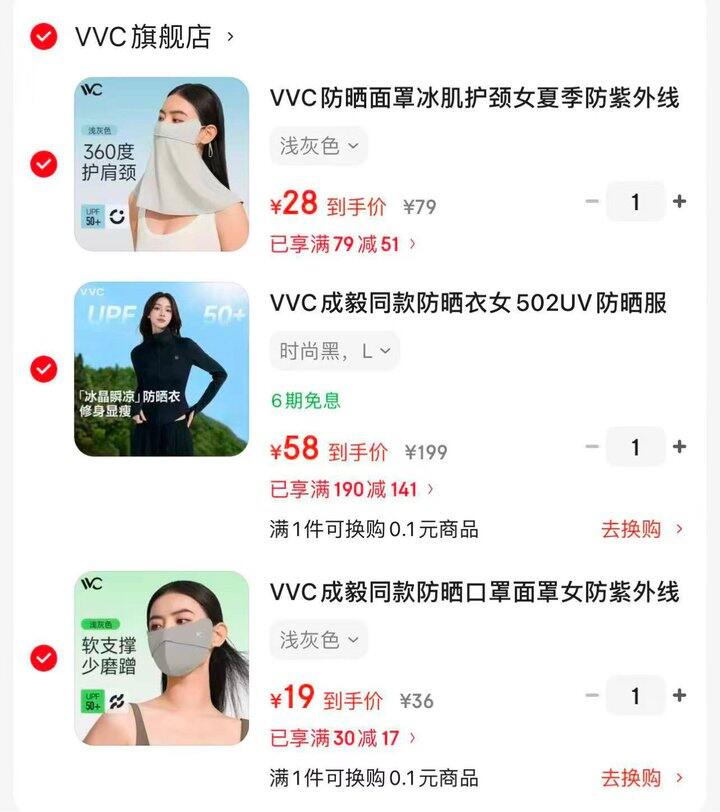View 已享满190减141 discount details
Screen dimensions: 720x812
coord(352,489)
